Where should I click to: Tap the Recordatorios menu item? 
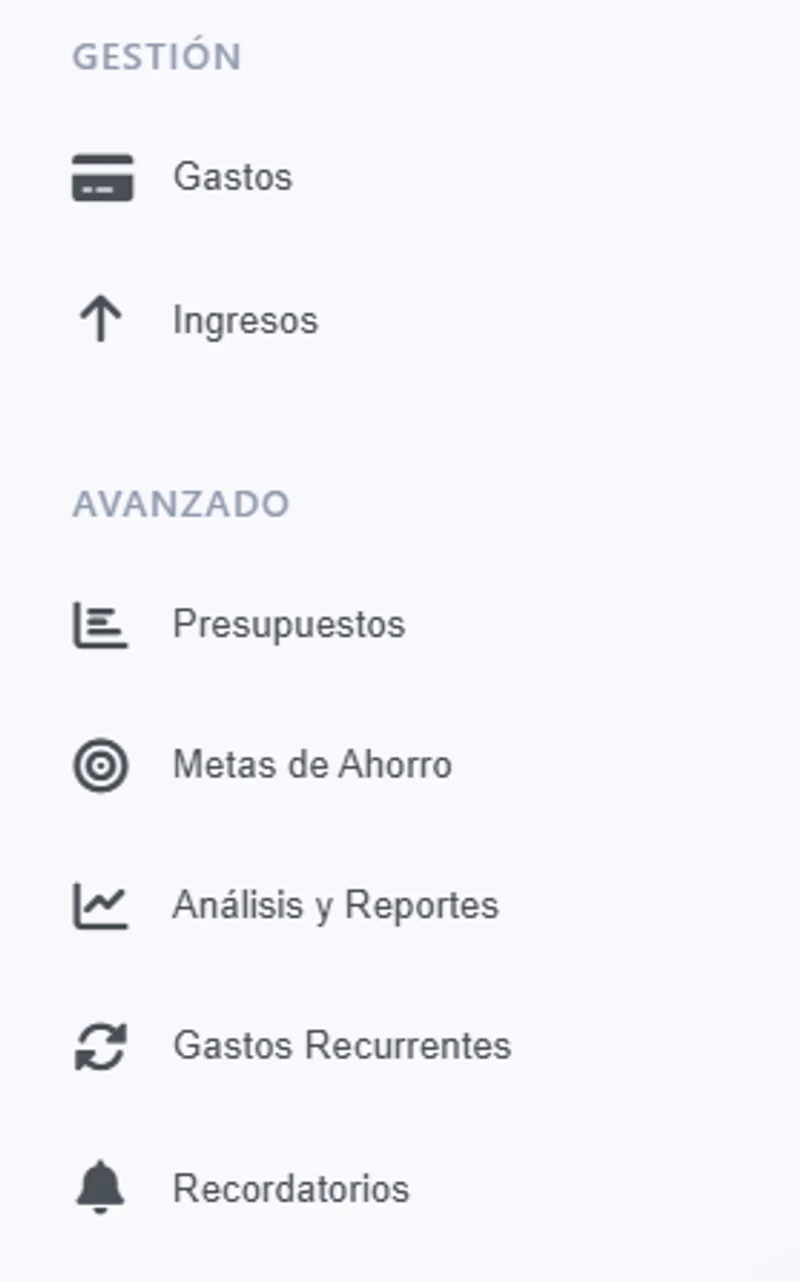pyautogui.click(x=290, y=1189)
